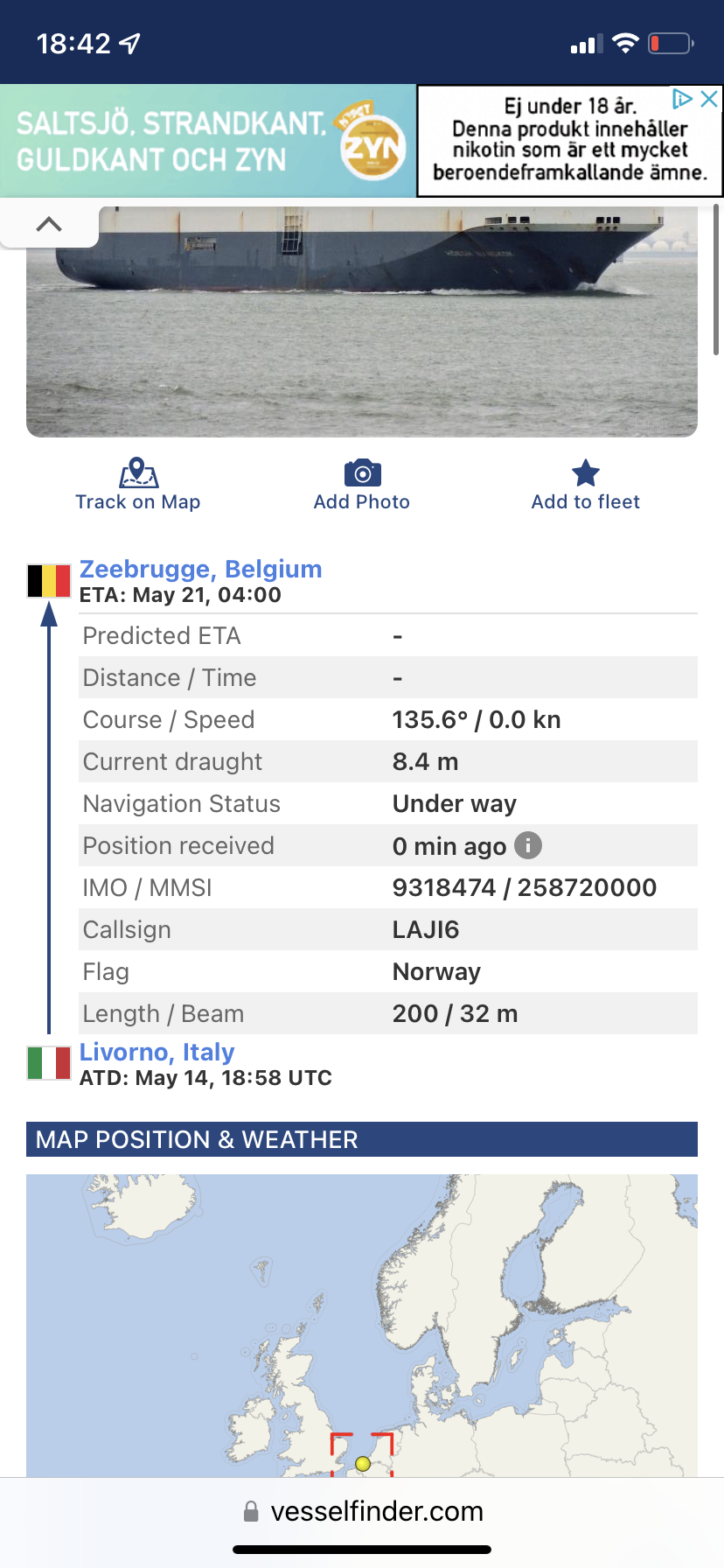Open the Zeebrugge, Belgium port link
This screenshot has width=724, height=1568.
[200, 569]
